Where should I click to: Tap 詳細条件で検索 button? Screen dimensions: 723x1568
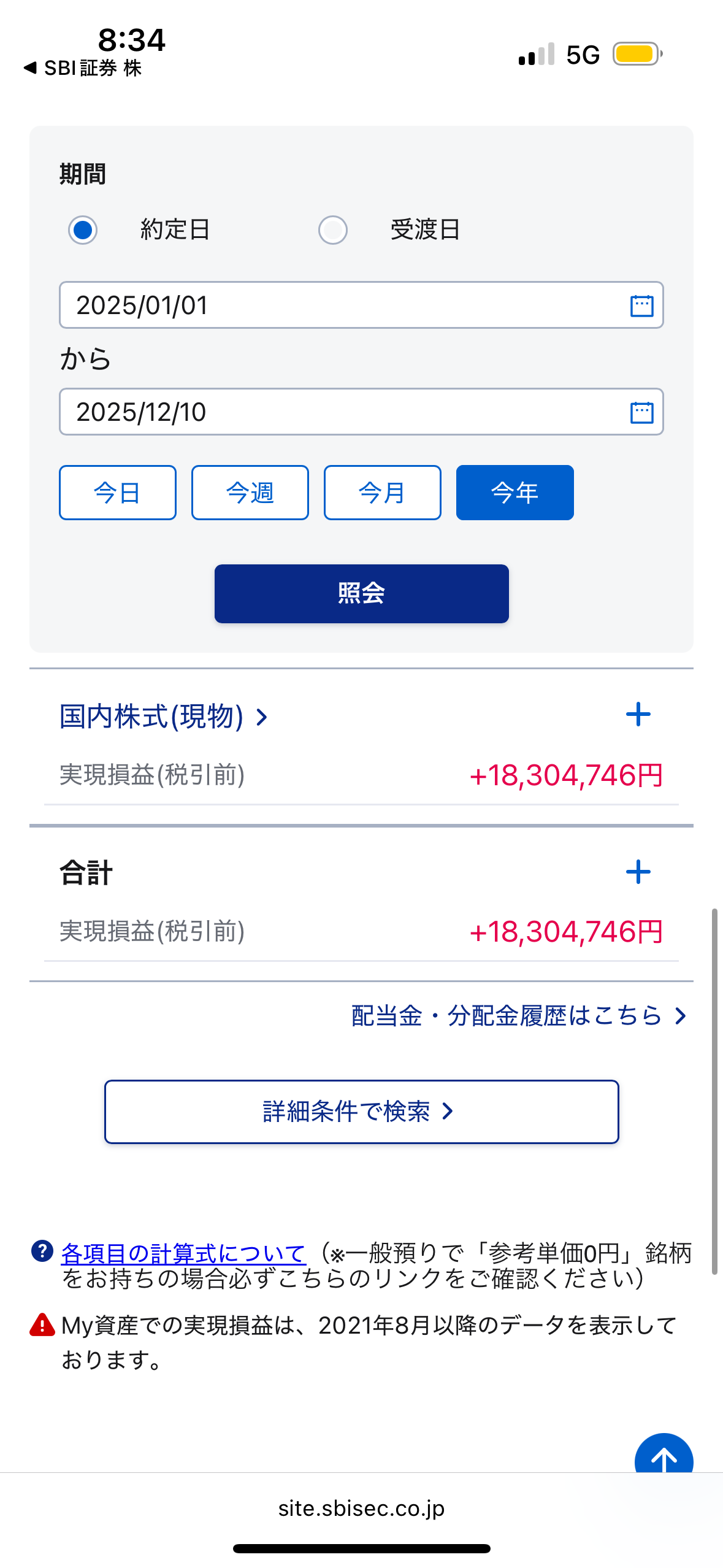(x=361, y=1112)
